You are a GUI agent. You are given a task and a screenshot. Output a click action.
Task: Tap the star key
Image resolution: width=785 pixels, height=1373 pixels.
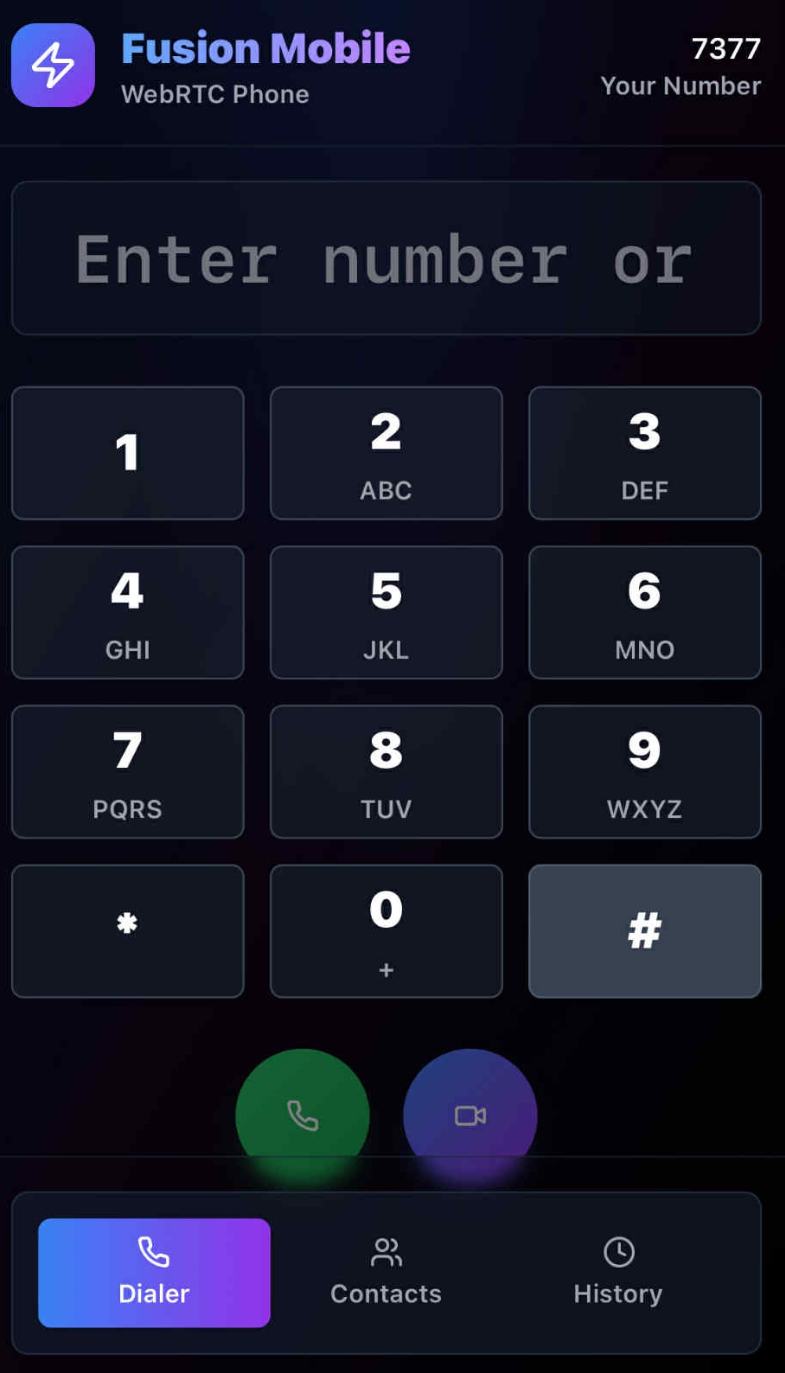coord(128,930)
